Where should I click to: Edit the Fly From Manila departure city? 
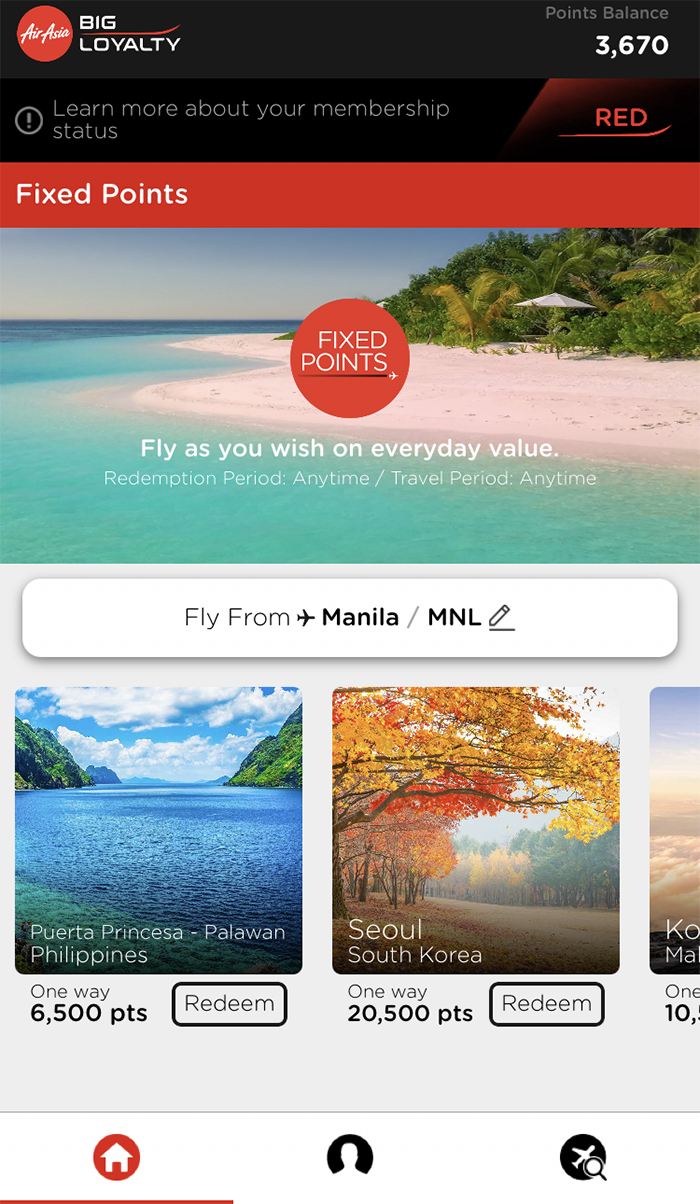click(501, 617)
